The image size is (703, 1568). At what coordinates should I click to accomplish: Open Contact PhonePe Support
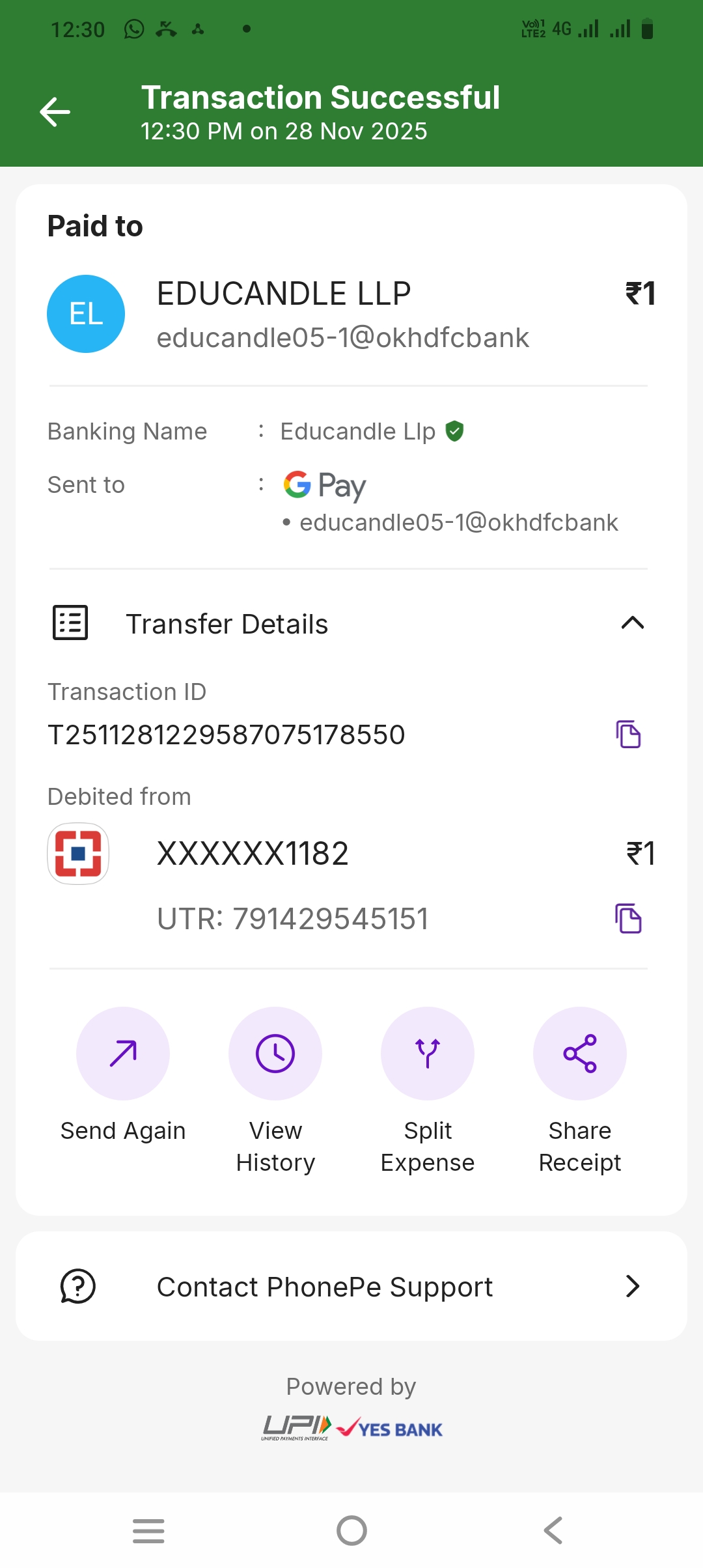pyautogui.click(x=351, y=1287)
